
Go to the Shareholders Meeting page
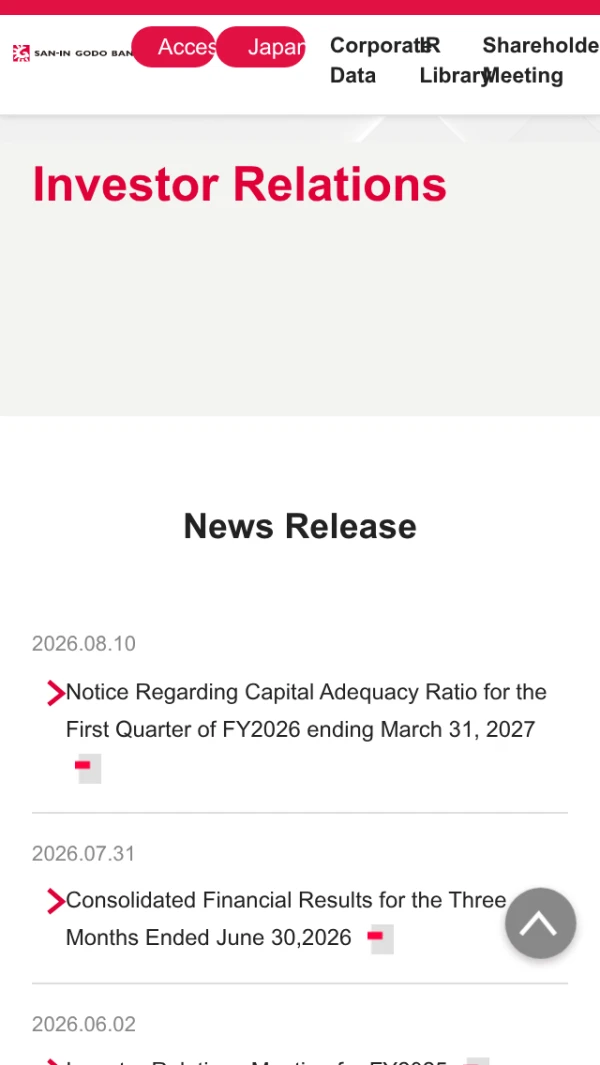point(541,60)
